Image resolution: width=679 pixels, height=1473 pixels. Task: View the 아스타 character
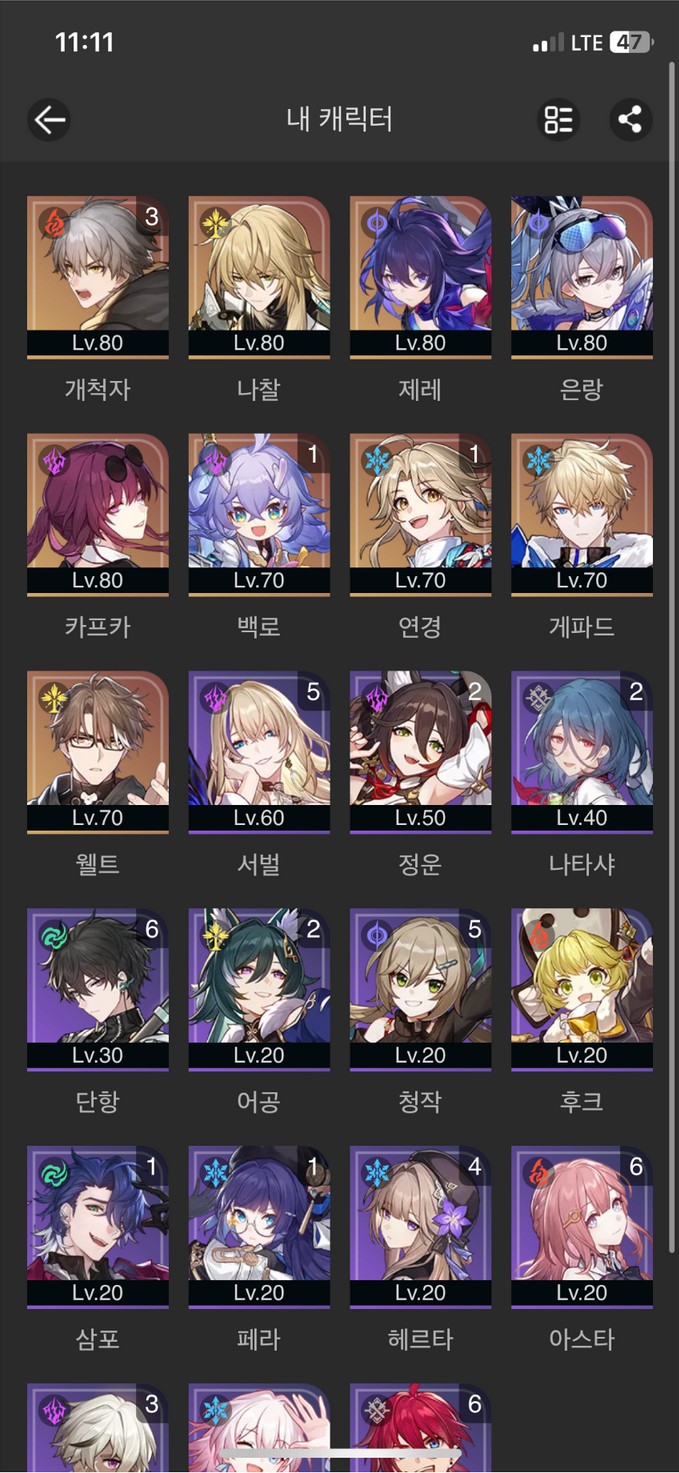(581, 1227)
